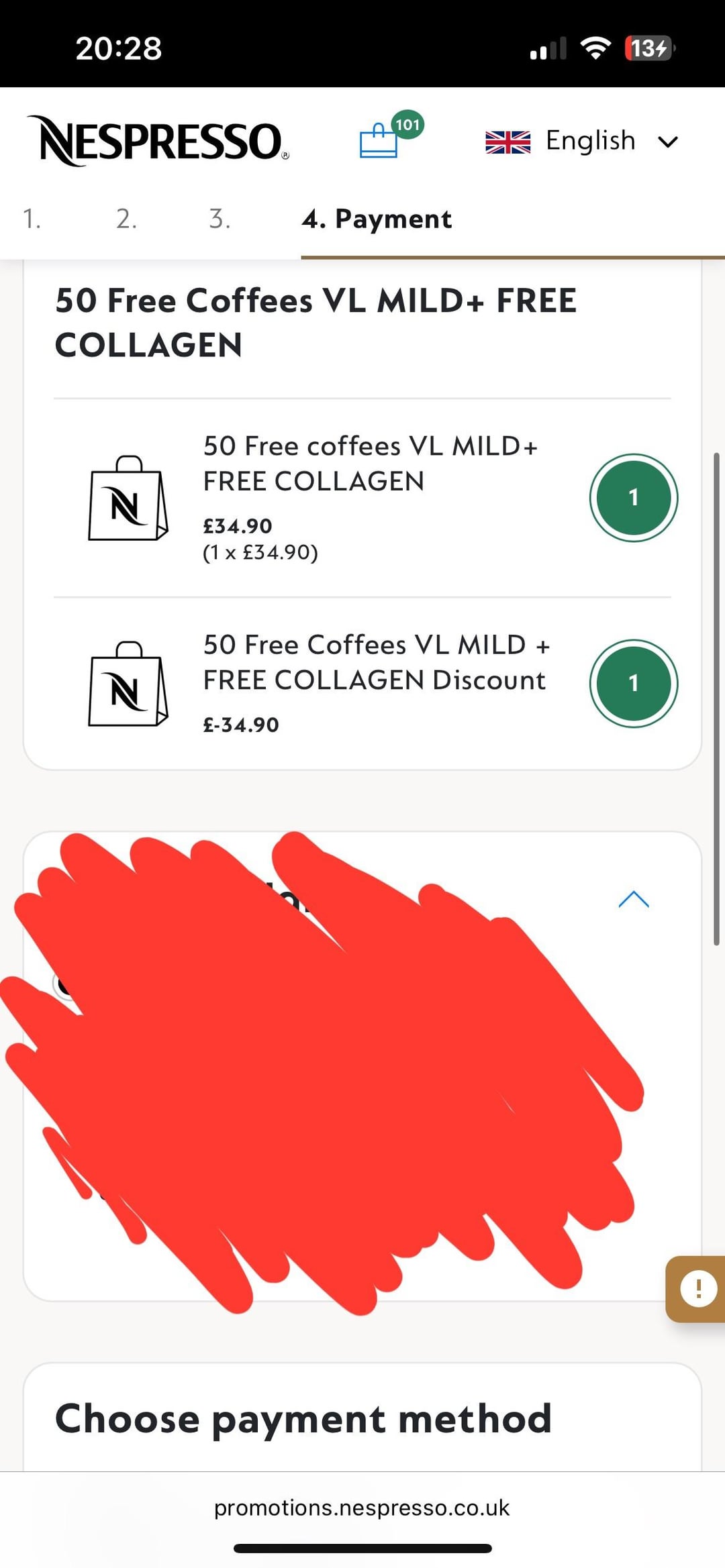Image resolution: width=725 pixels, height=1568 pixels.
Task: Tap the promotions.nespresso.co.uk address bar
Action: 362,1508
